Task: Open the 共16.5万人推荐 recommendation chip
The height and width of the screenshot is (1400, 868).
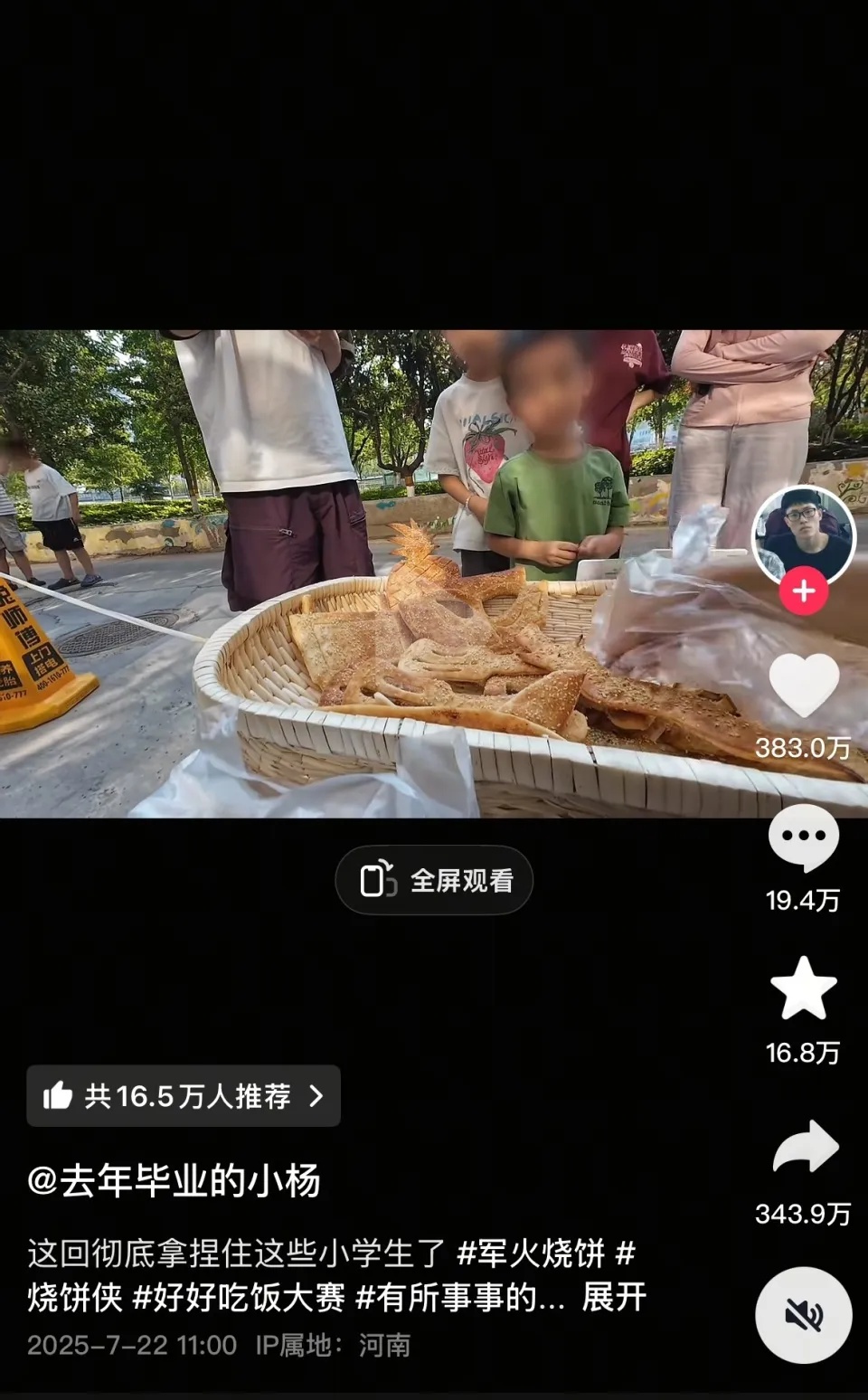Action: (184, 1096)
